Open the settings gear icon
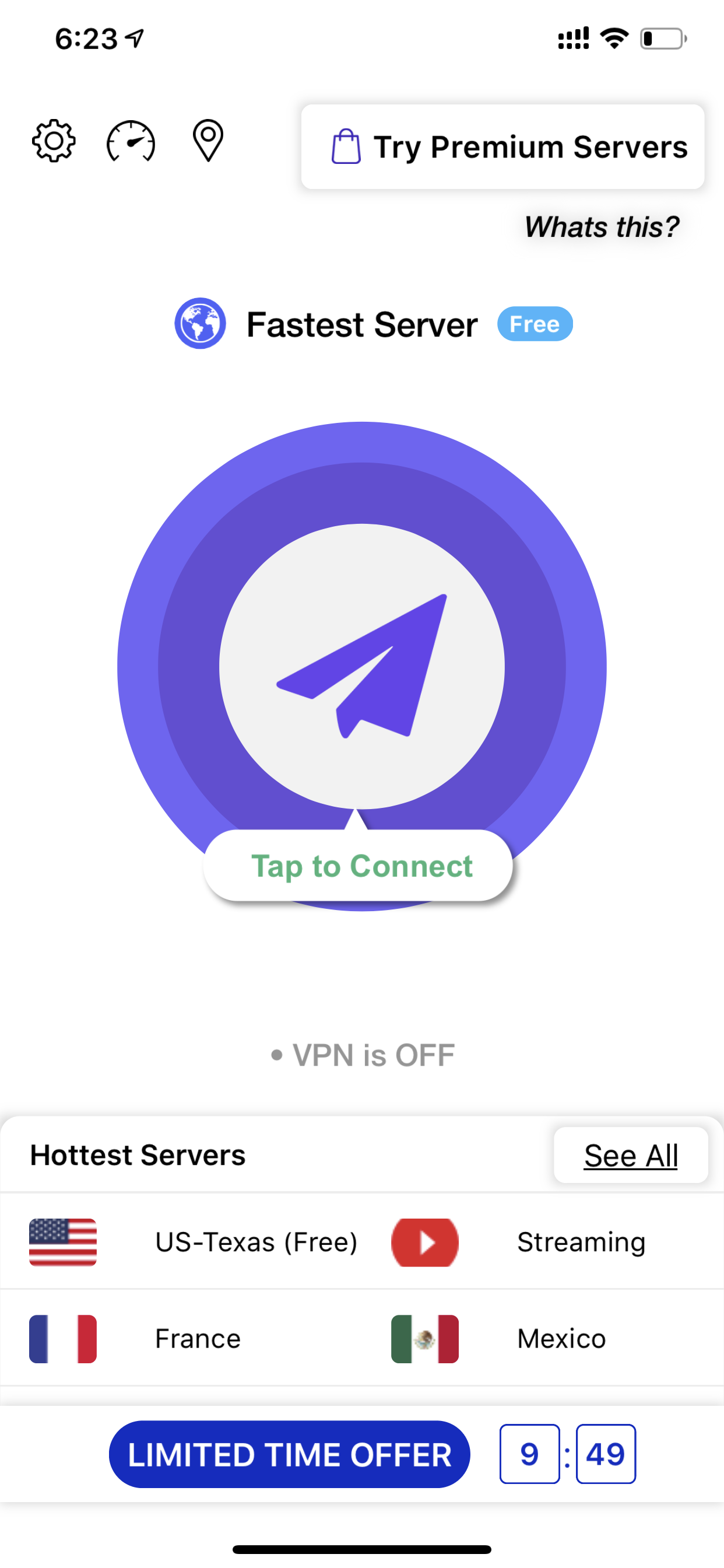The height and width of the screenshot is (1568, 724). click(x=54, y=141)
